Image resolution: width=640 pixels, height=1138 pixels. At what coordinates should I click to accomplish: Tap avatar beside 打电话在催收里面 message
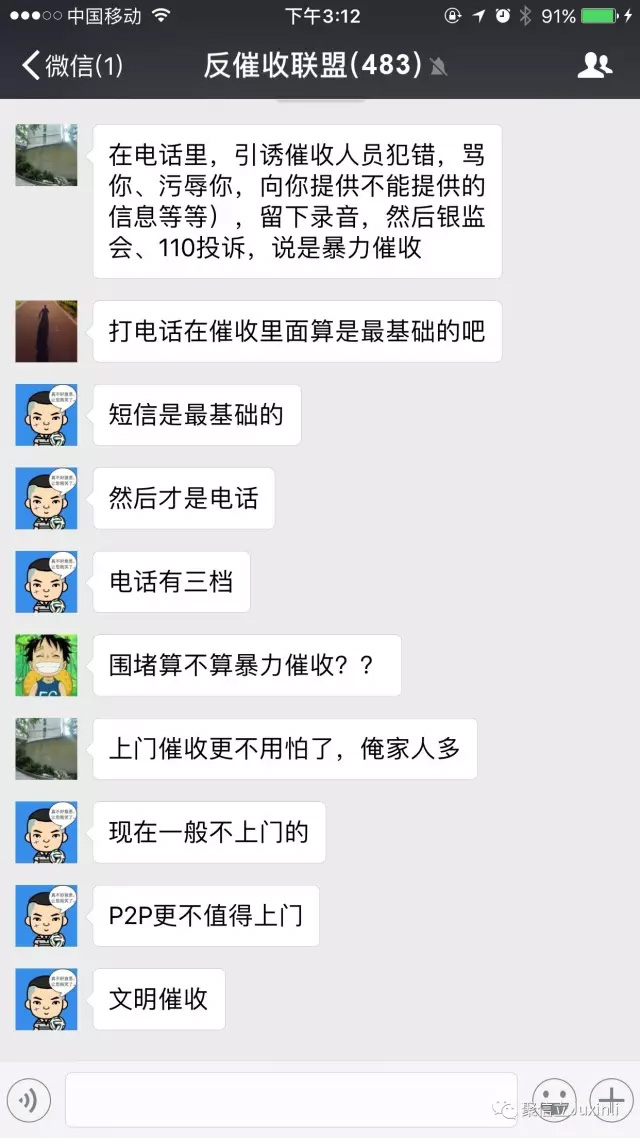(x=46, y=331)
